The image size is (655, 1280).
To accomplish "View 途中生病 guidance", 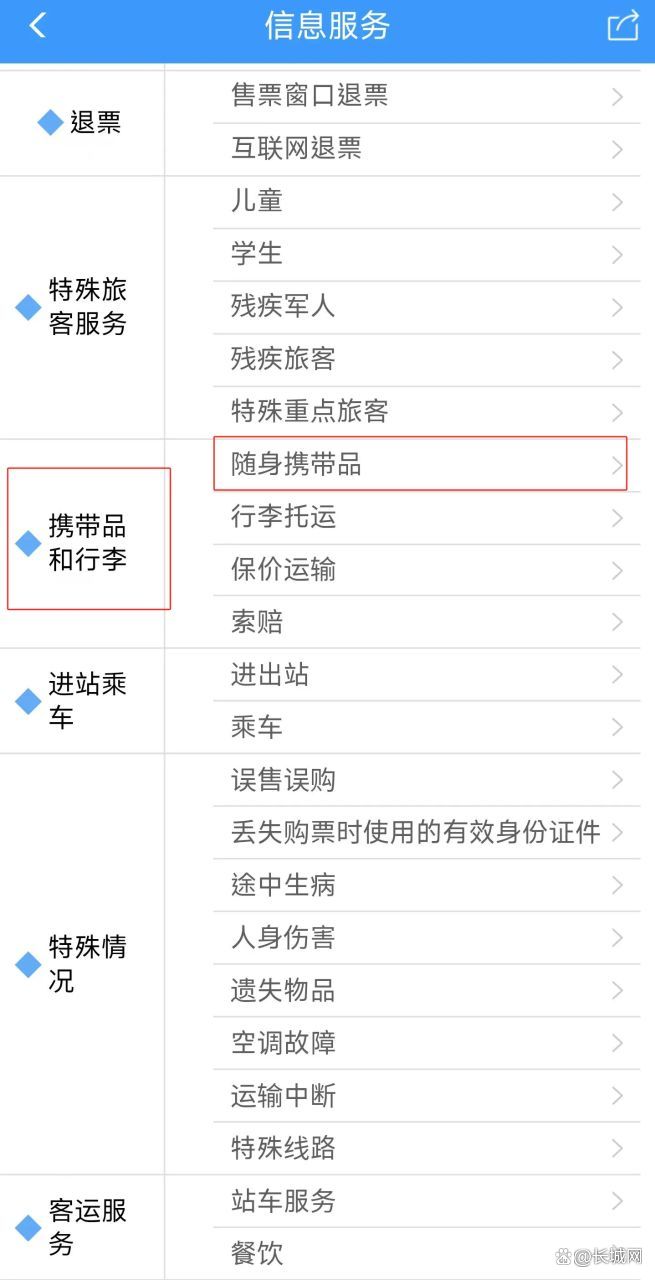I will [427, 886].
